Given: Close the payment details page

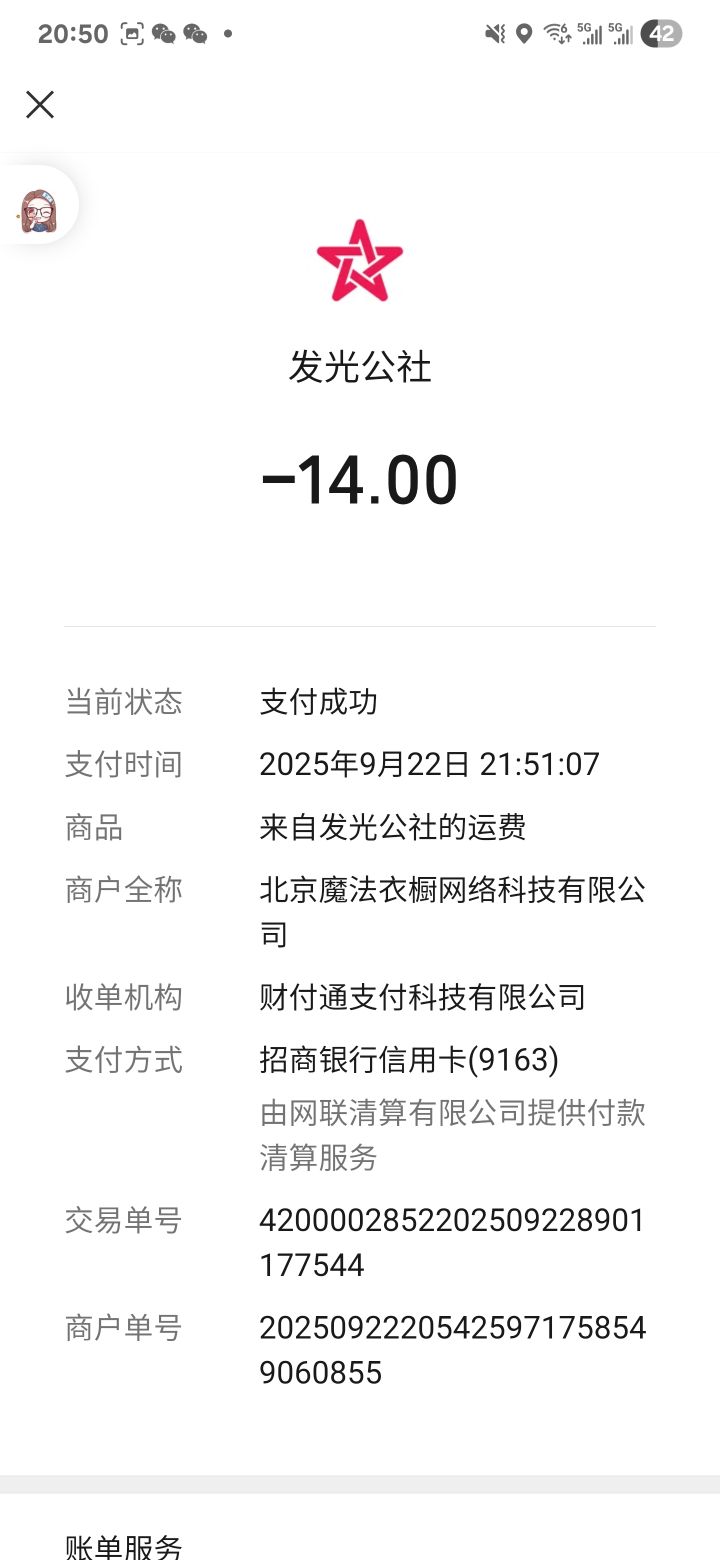Looking at the screenshot, I should (x=40, y=105).
